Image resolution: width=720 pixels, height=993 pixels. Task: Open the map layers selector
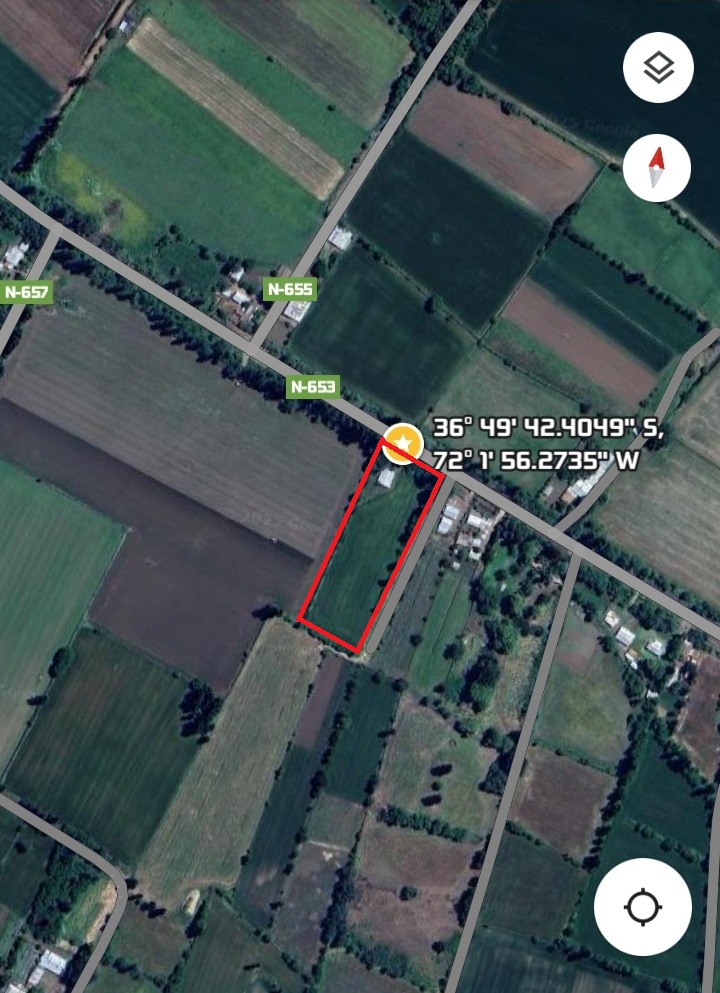point(657,69)
